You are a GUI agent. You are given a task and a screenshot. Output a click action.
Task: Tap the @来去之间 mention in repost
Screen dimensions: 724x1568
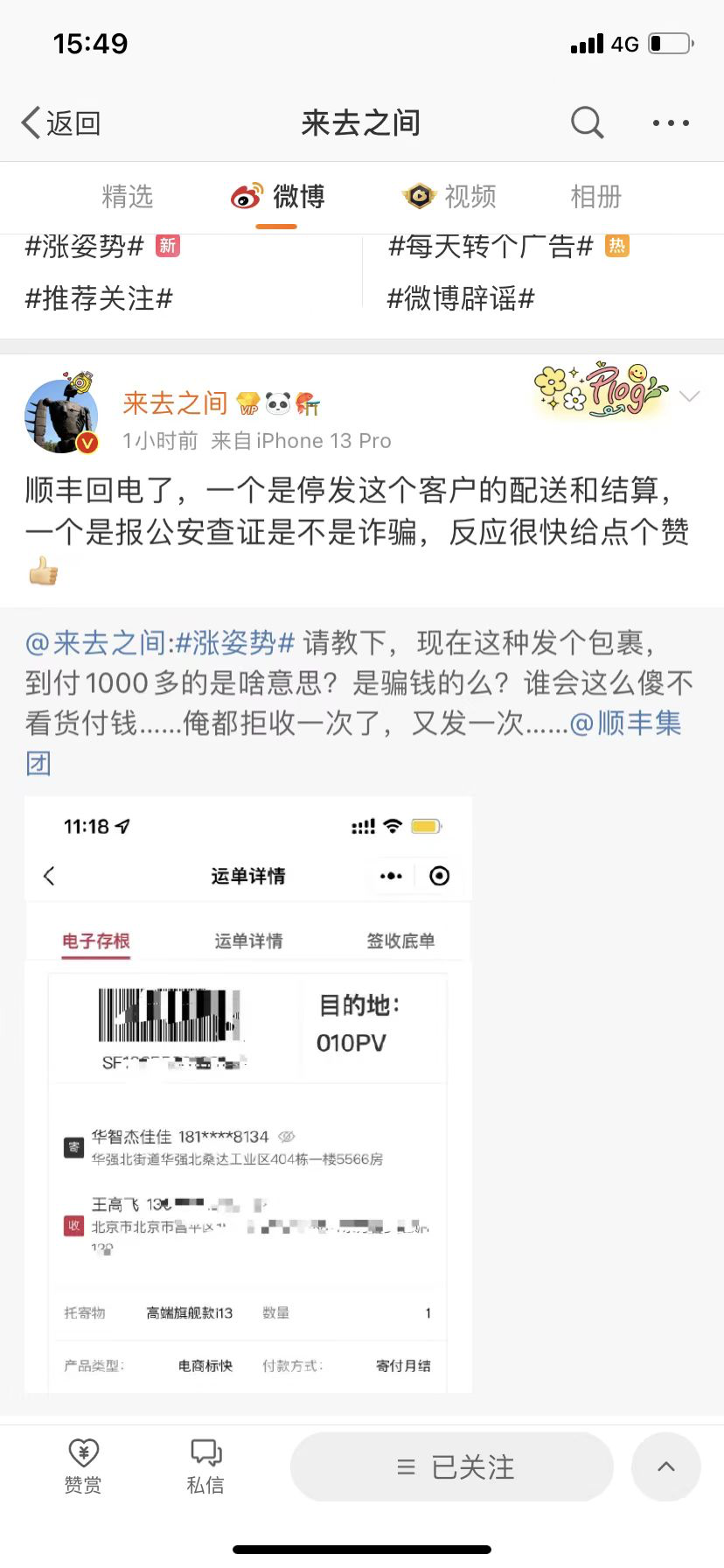96,644
